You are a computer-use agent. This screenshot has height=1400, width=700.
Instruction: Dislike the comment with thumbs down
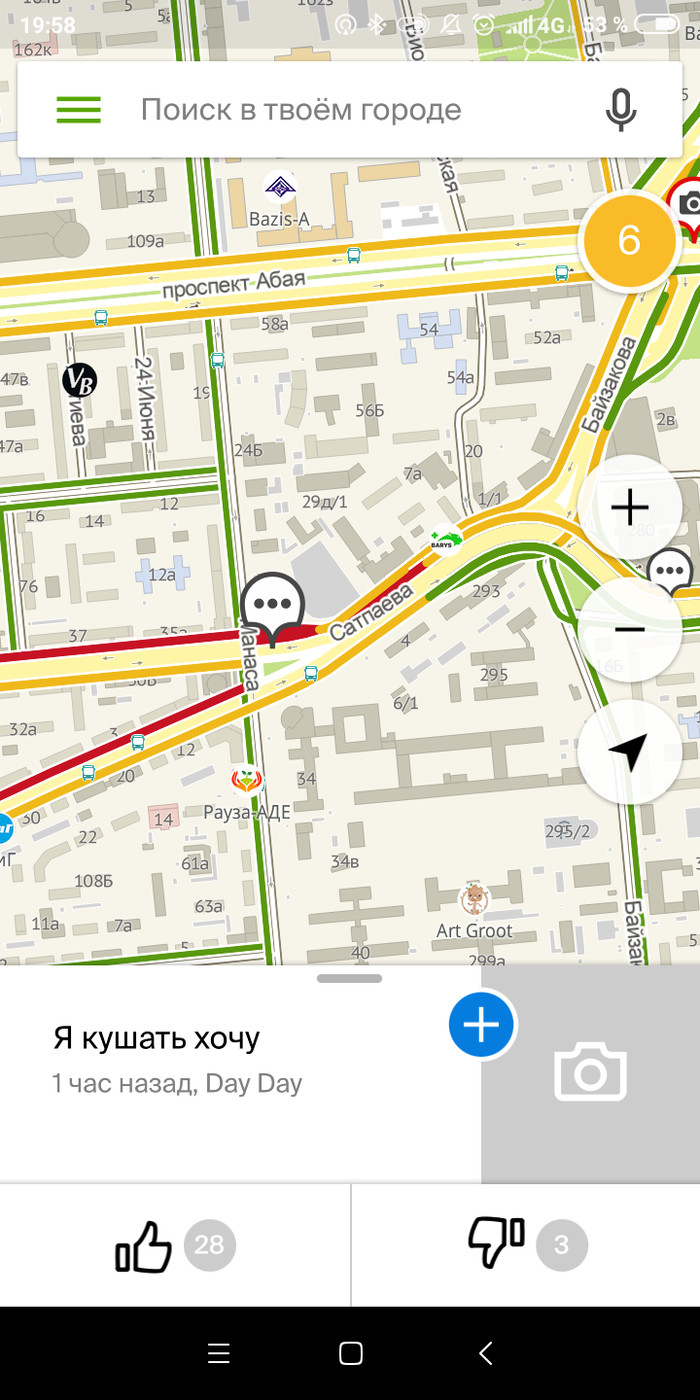(x=496, y=1244)
